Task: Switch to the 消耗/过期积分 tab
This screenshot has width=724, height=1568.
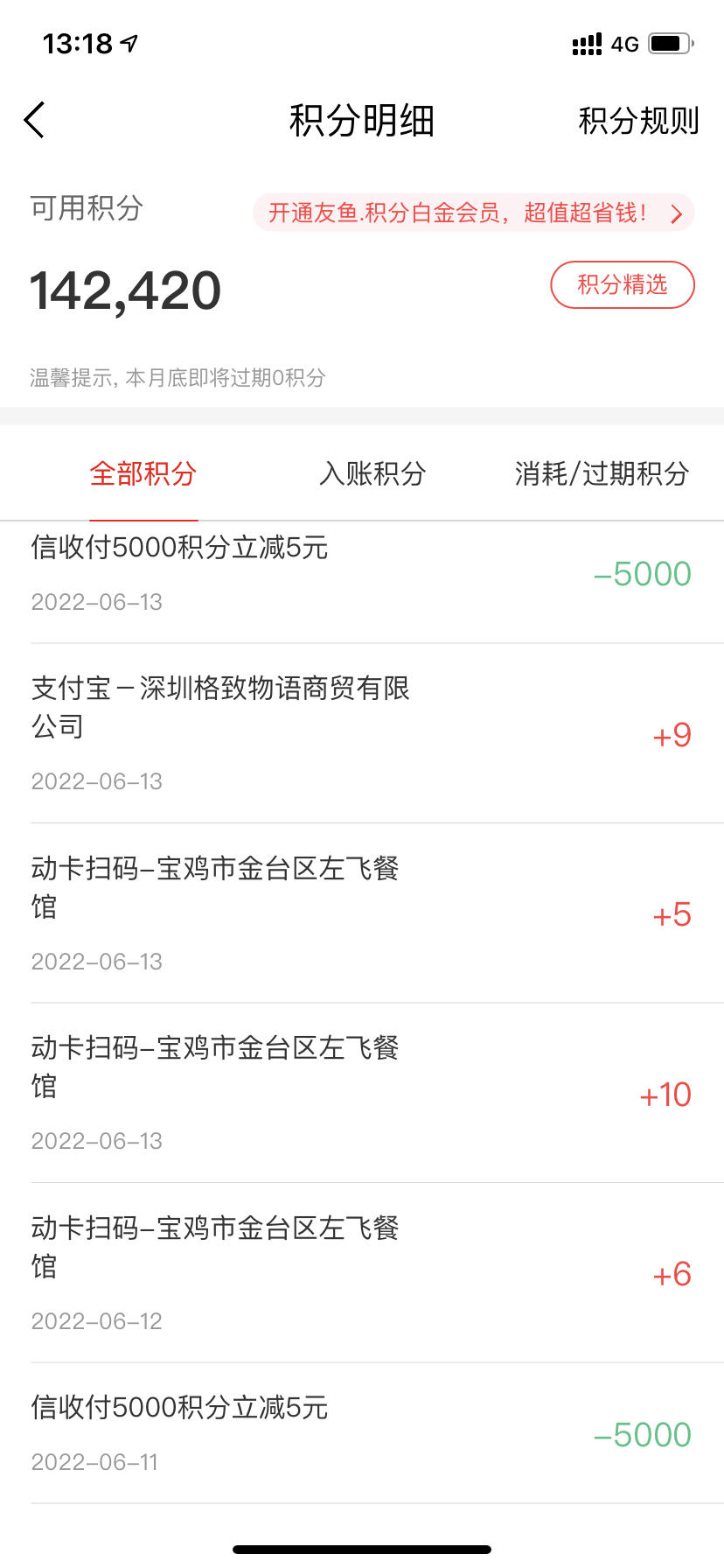Action: click(602, 473)
